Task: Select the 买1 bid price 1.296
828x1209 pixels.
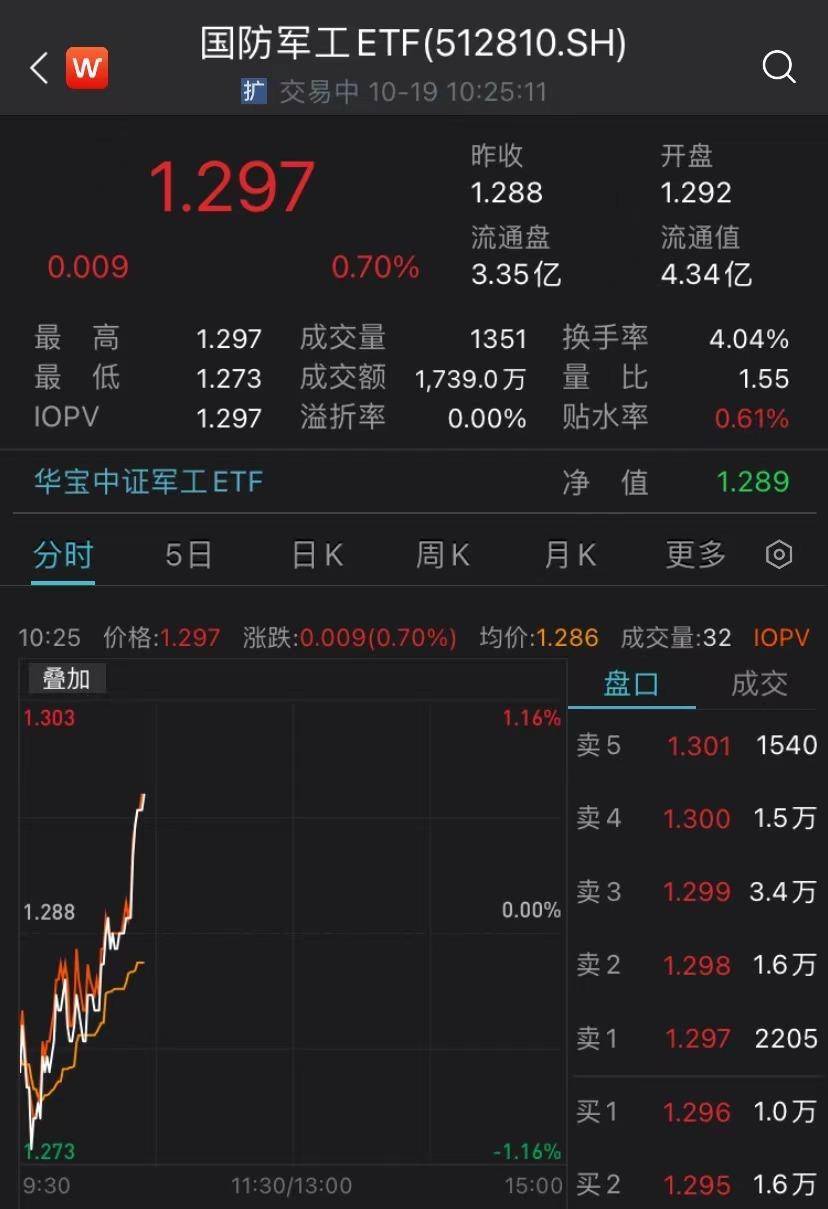Action: [697, 1112]
